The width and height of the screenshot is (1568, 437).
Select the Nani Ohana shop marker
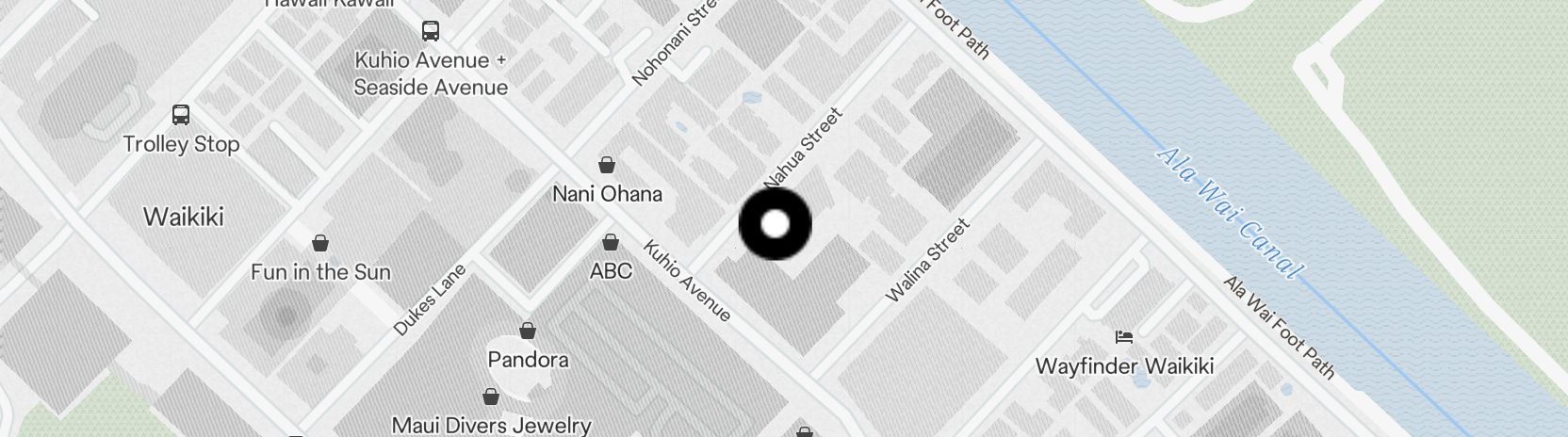[608, 166]
